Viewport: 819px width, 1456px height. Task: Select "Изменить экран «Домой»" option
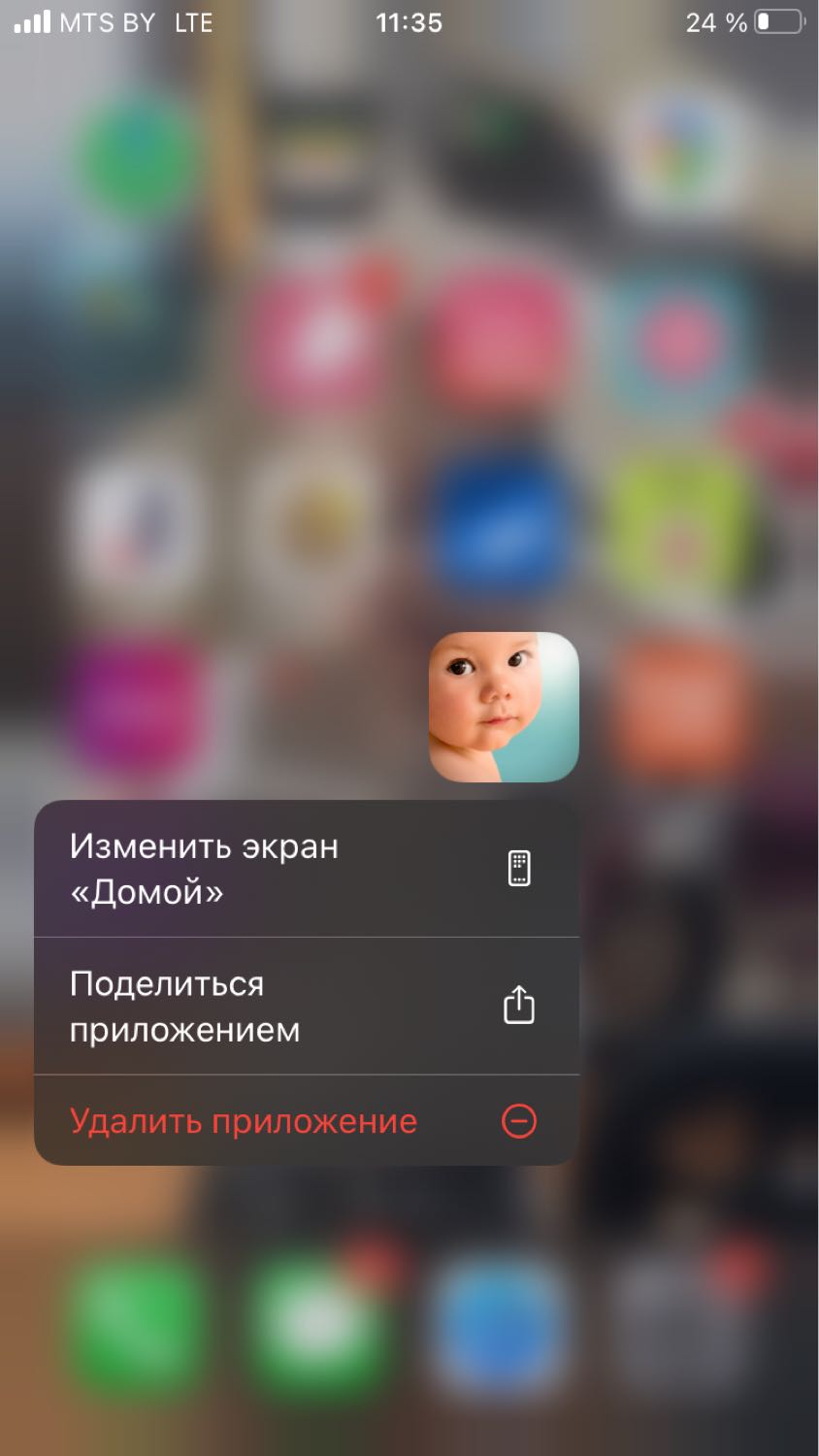click(x=307, y=869)
